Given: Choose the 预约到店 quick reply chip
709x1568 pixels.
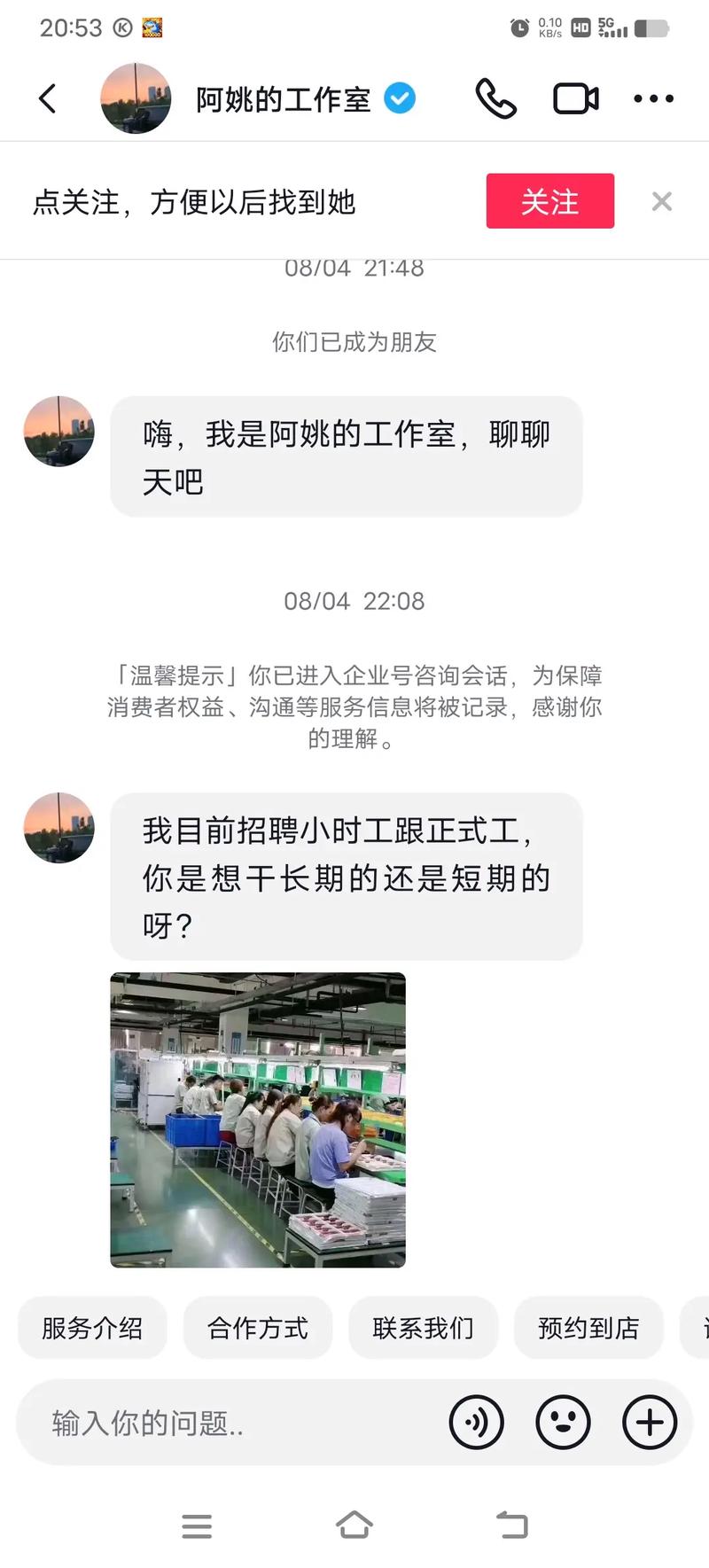Looking at the screenshot, I should pyautogui.click(x=588, y=1327).
